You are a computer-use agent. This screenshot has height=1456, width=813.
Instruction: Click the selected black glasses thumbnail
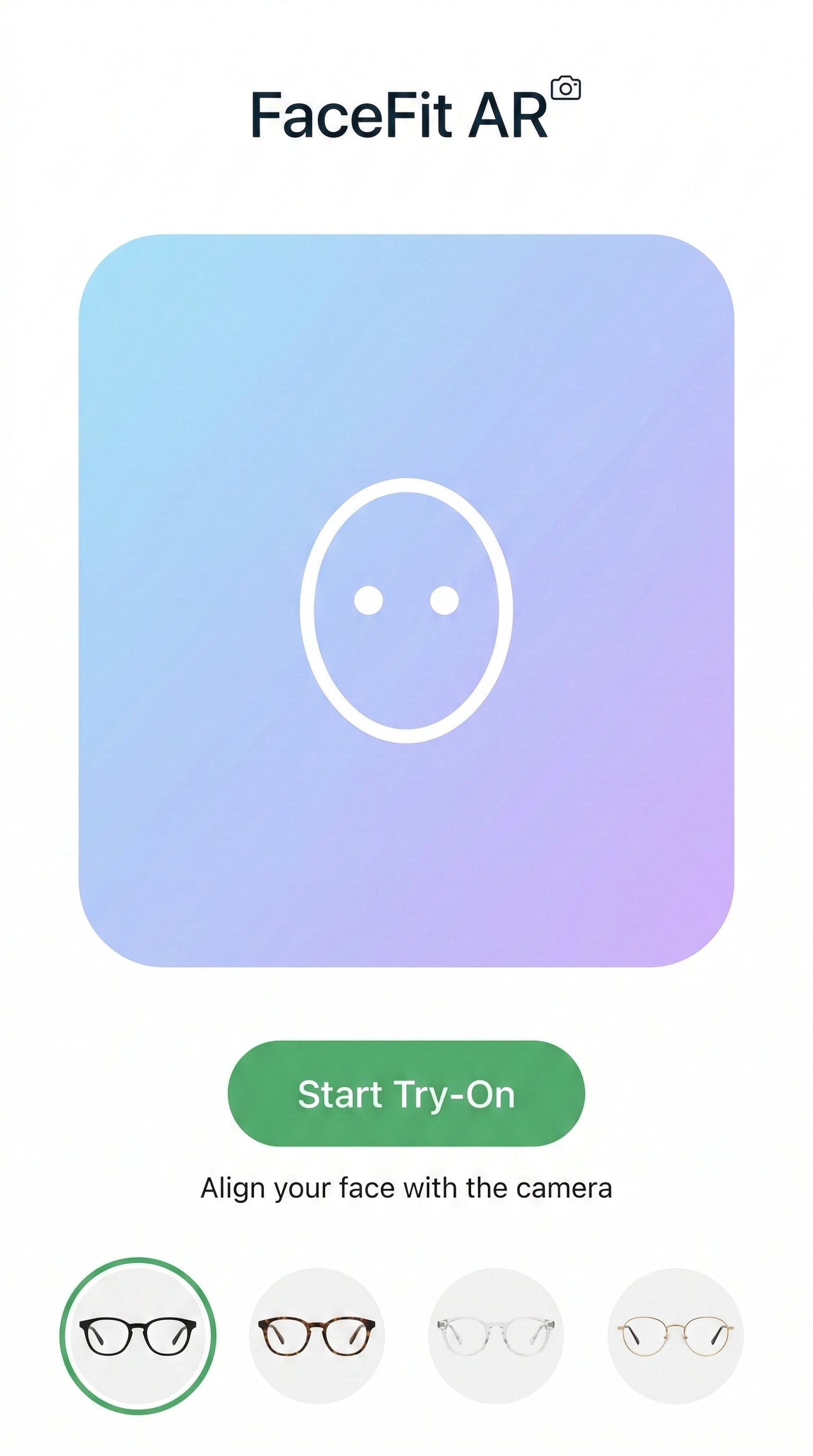(x=139, y=1334)
